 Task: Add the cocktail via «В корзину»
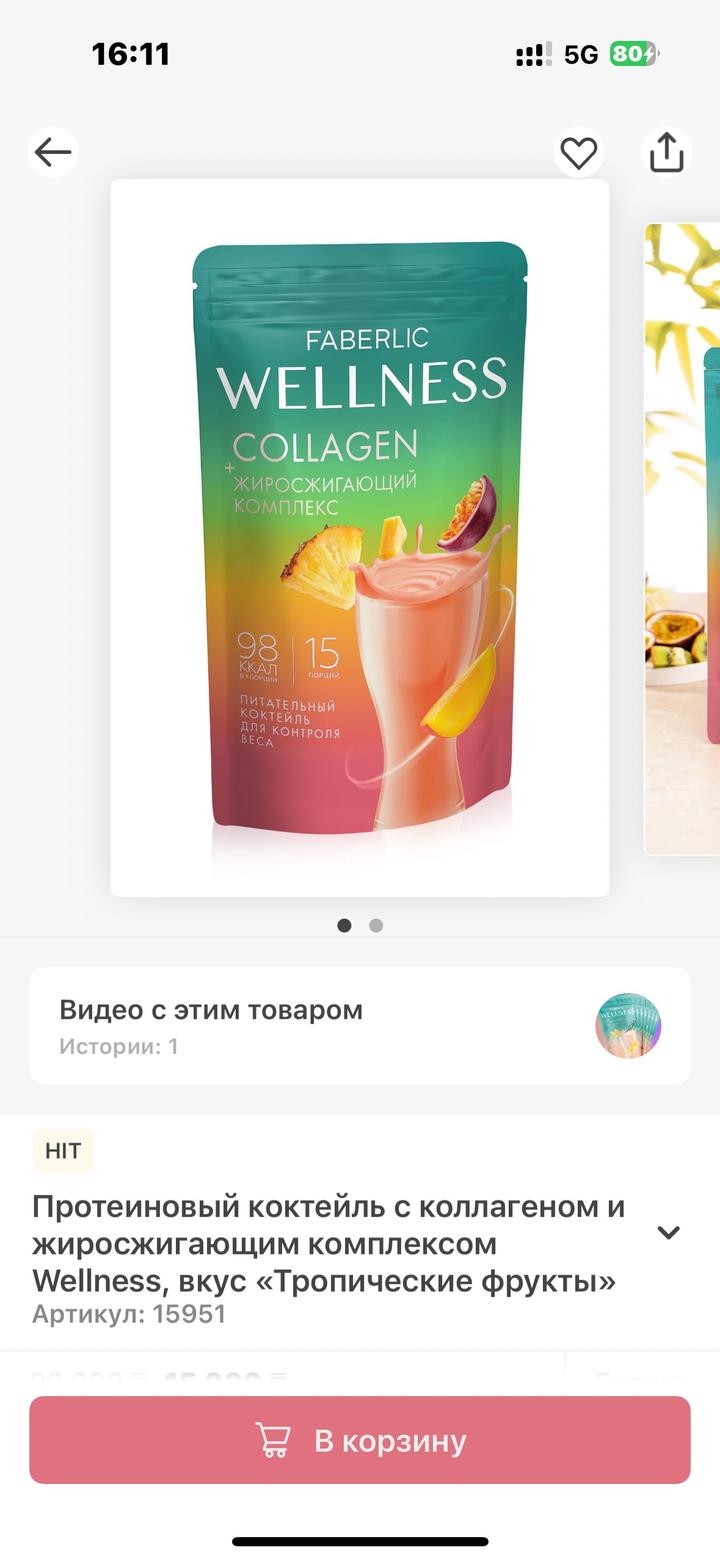pos(360,1440)
